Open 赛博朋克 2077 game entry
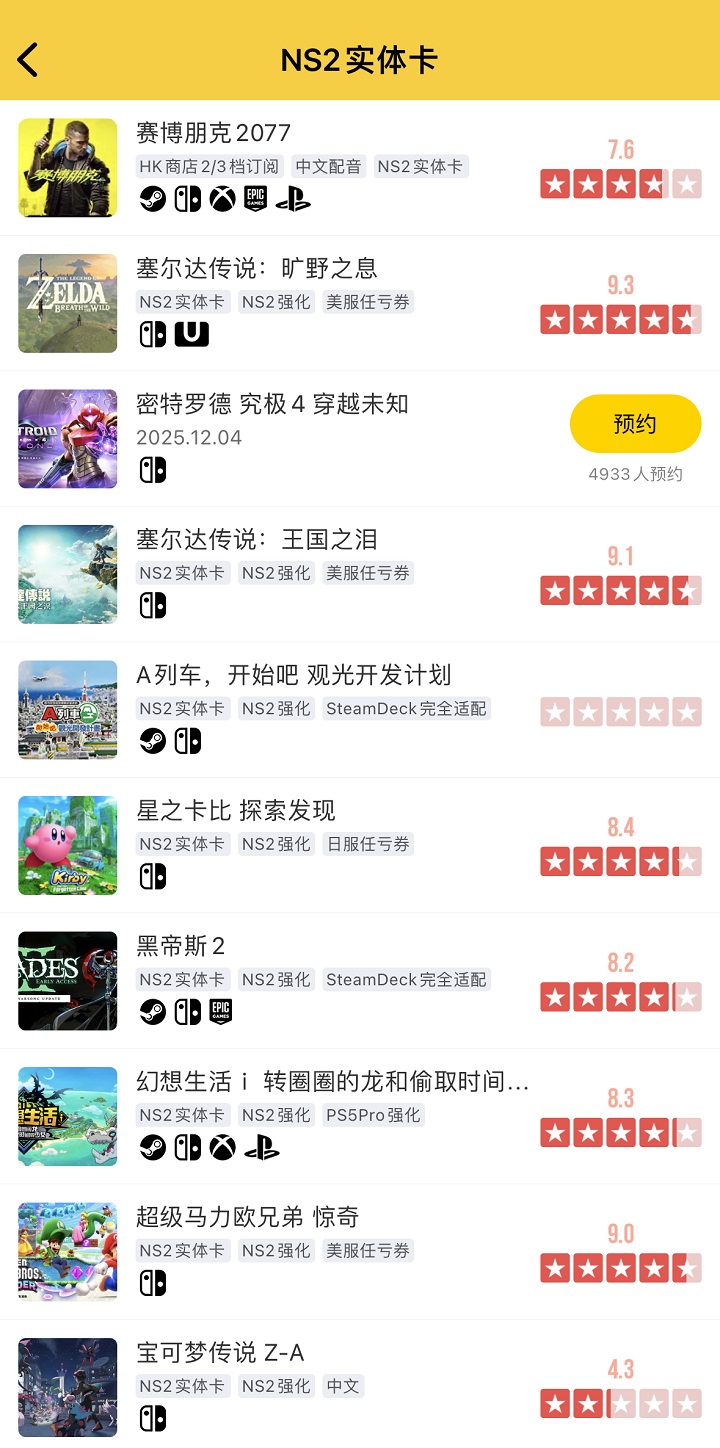This screenshot has height=1448, width=720. pyautogui.click(x=214, y=133)
